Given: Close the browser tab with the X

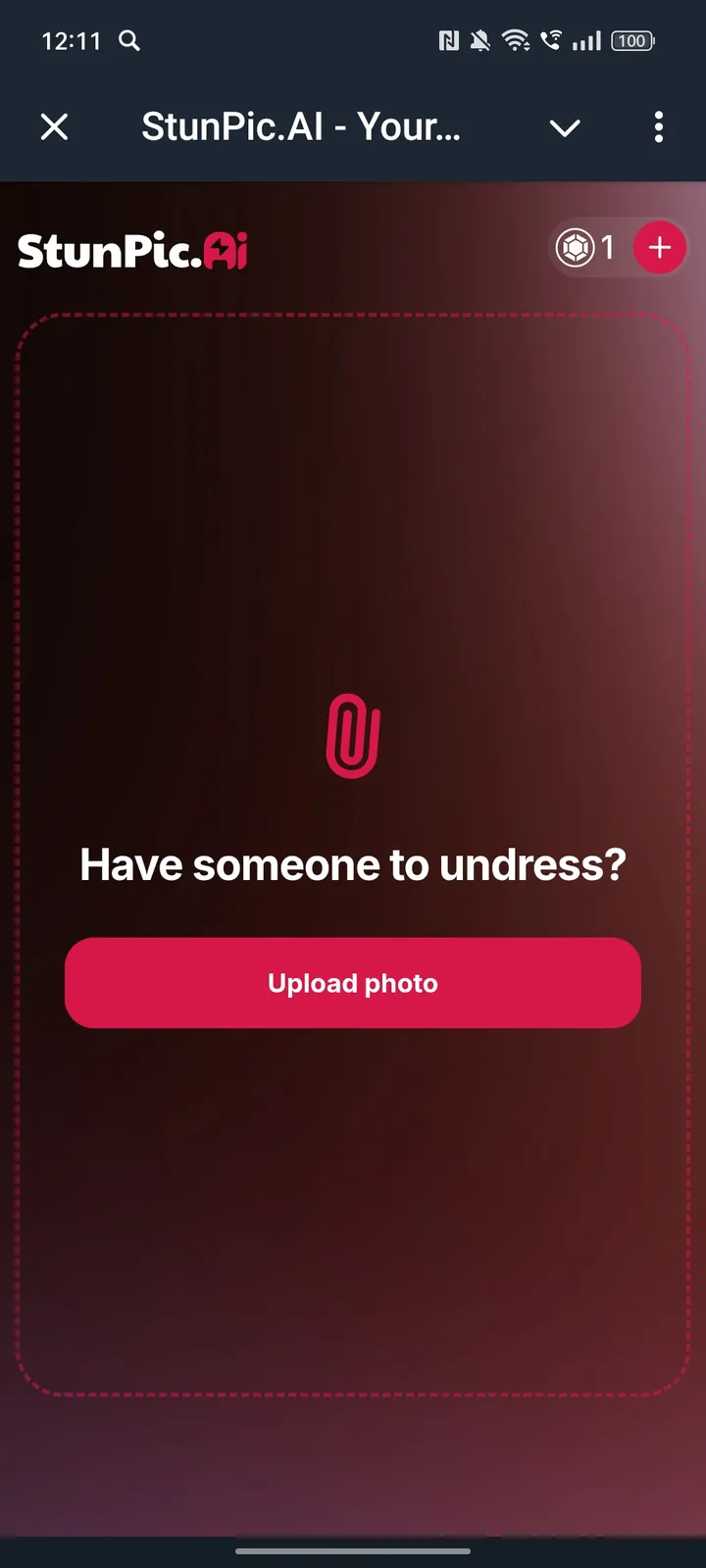Looking at the screenshot, I should [55, 126].
